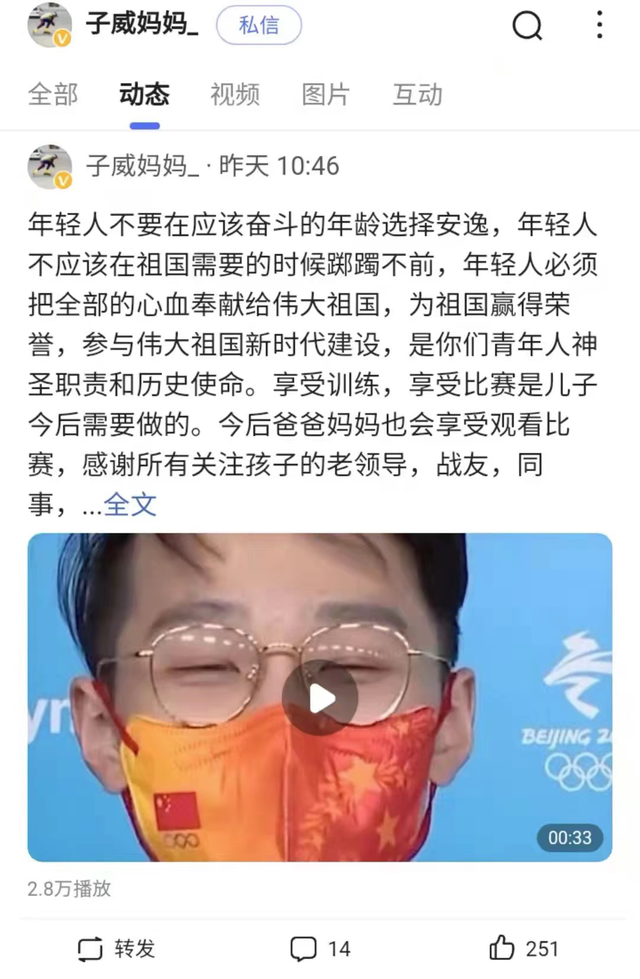Open the overflow menu at top right
This screenshot has width=640, height=979.
coord(600,26)
